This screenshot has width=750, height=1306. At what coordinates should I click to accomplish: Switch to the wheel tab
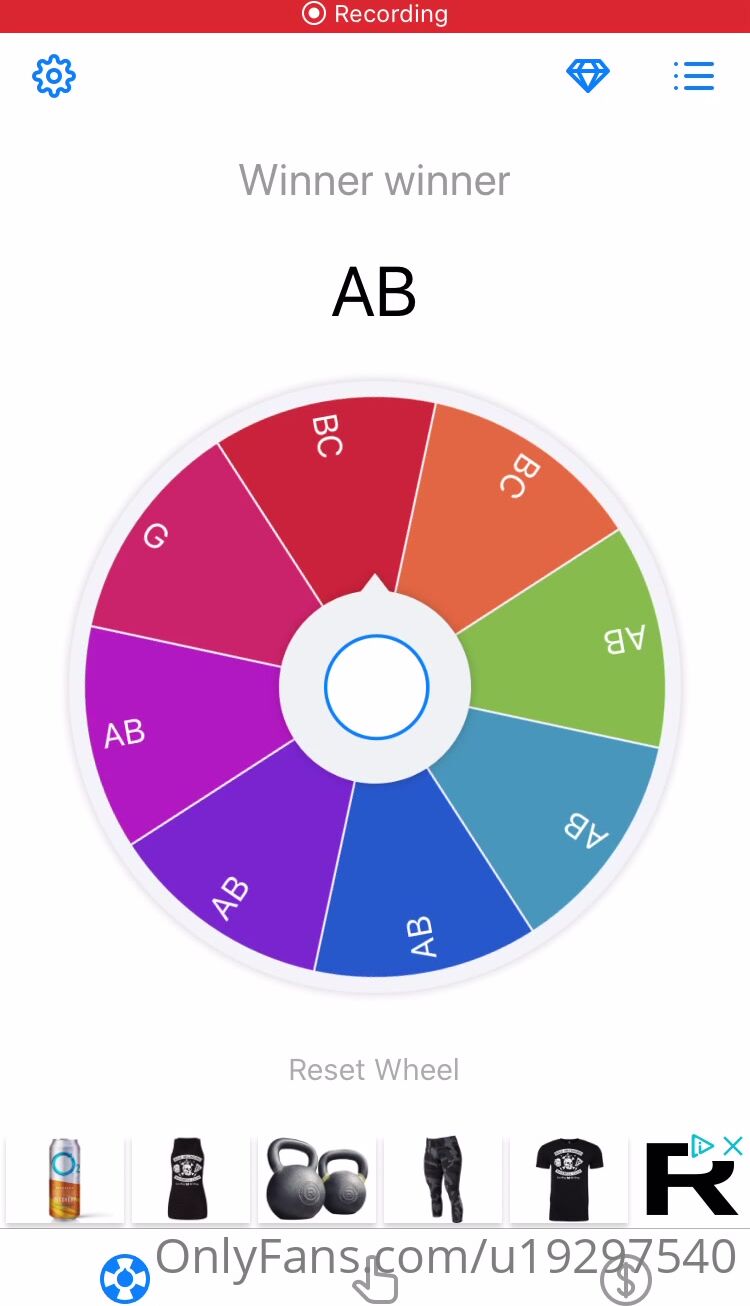[125, 1280]
